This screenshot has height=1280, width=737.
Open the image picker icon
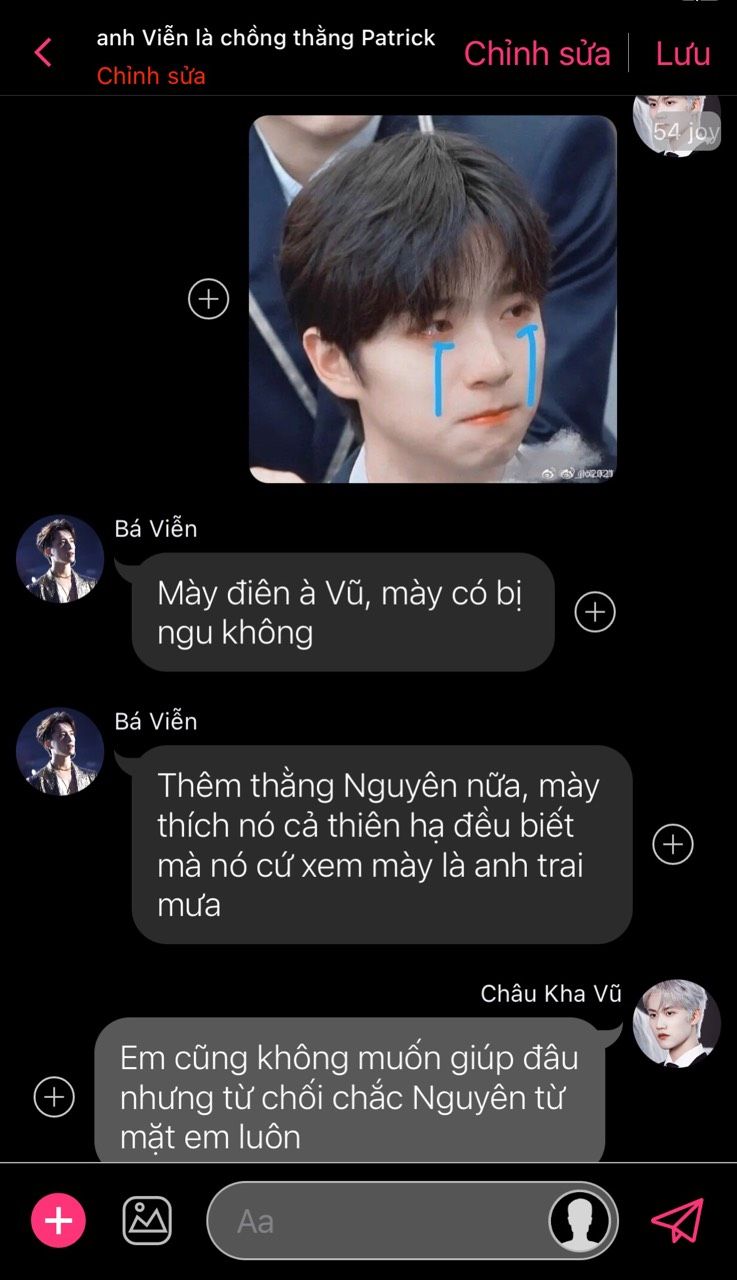147,1221
